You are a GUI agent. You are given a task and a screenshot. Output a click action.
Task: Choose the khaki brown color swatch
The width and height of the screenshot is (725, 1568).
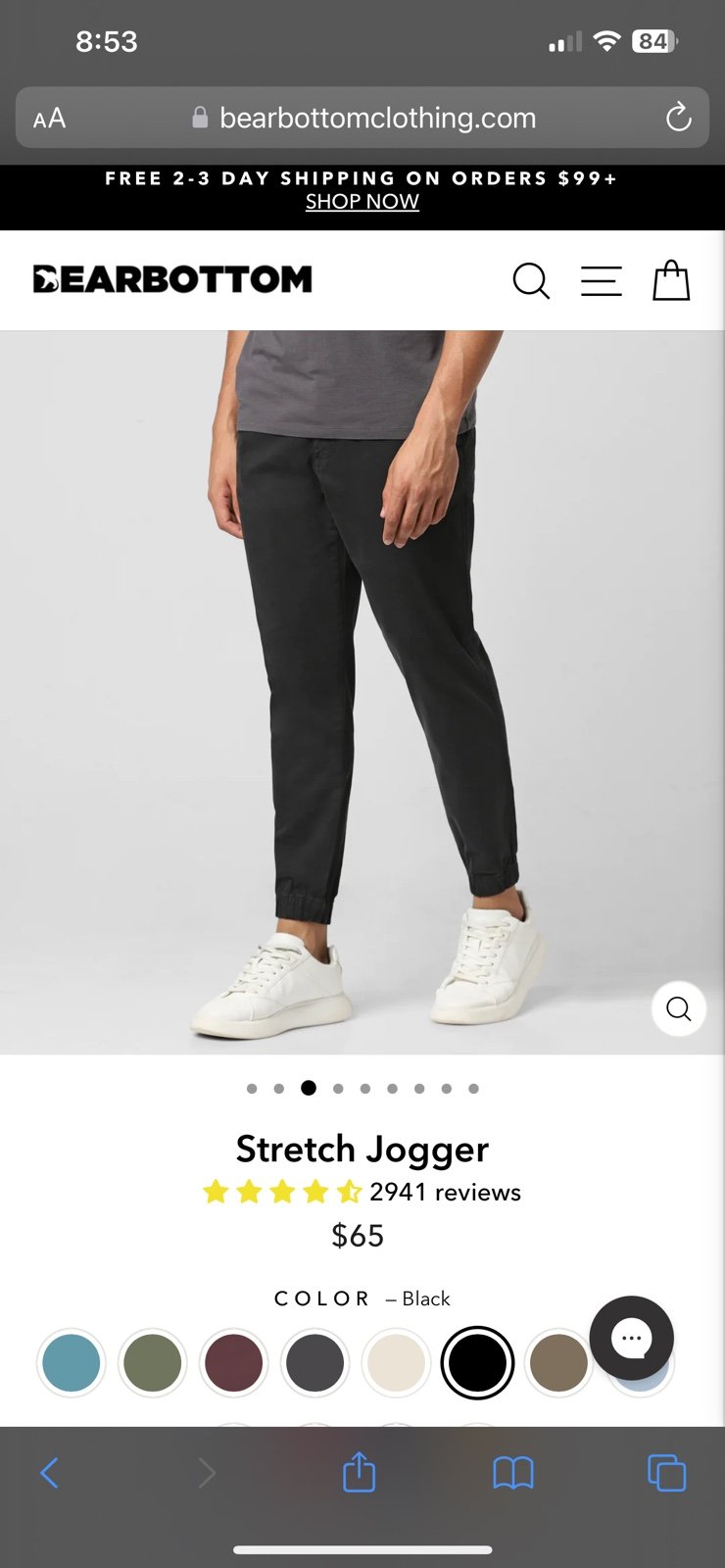pyautogui.click(x=558, y=1362)
